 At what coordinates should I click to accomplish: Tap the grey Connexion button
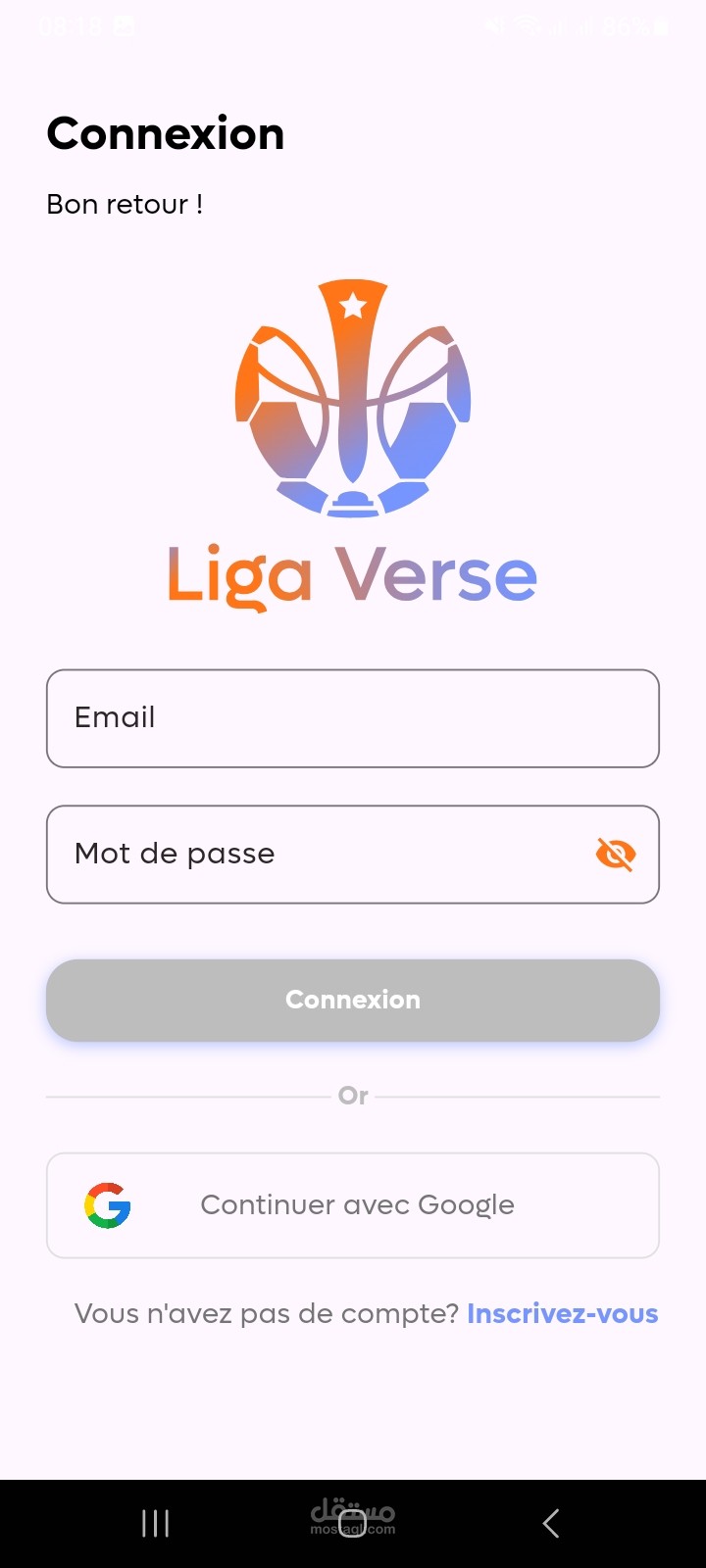coord(353,1000)
